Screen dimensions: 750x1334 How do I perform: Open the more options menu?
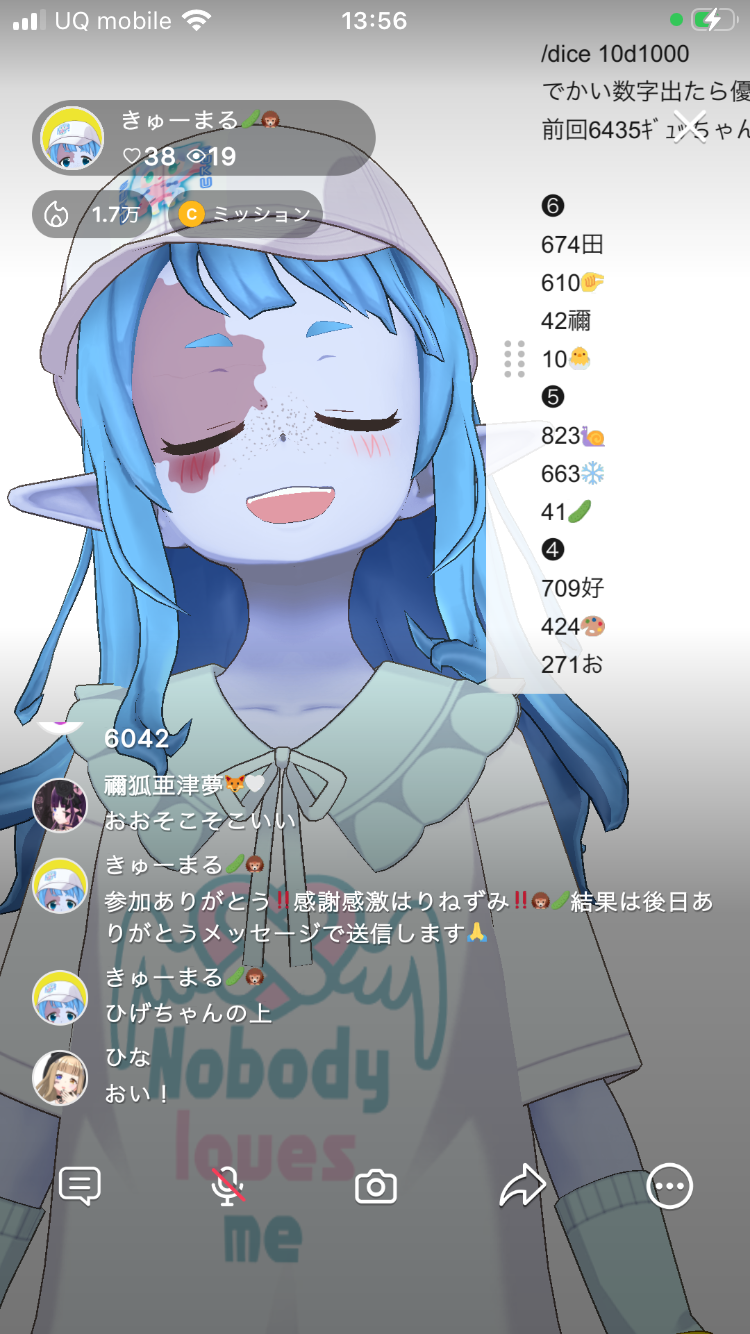click(669, 1186)
